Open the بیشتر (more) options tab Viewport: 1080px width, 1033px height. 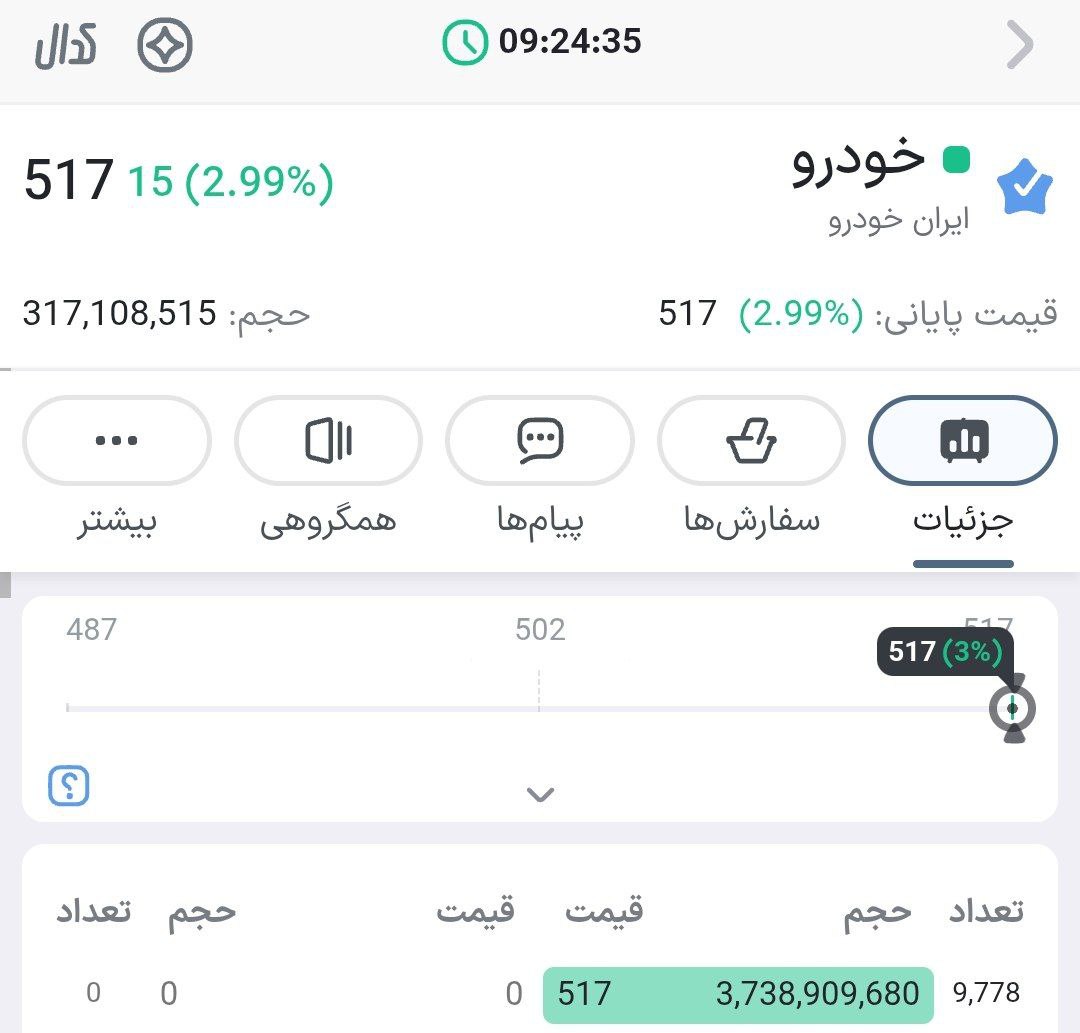(117, 441)
